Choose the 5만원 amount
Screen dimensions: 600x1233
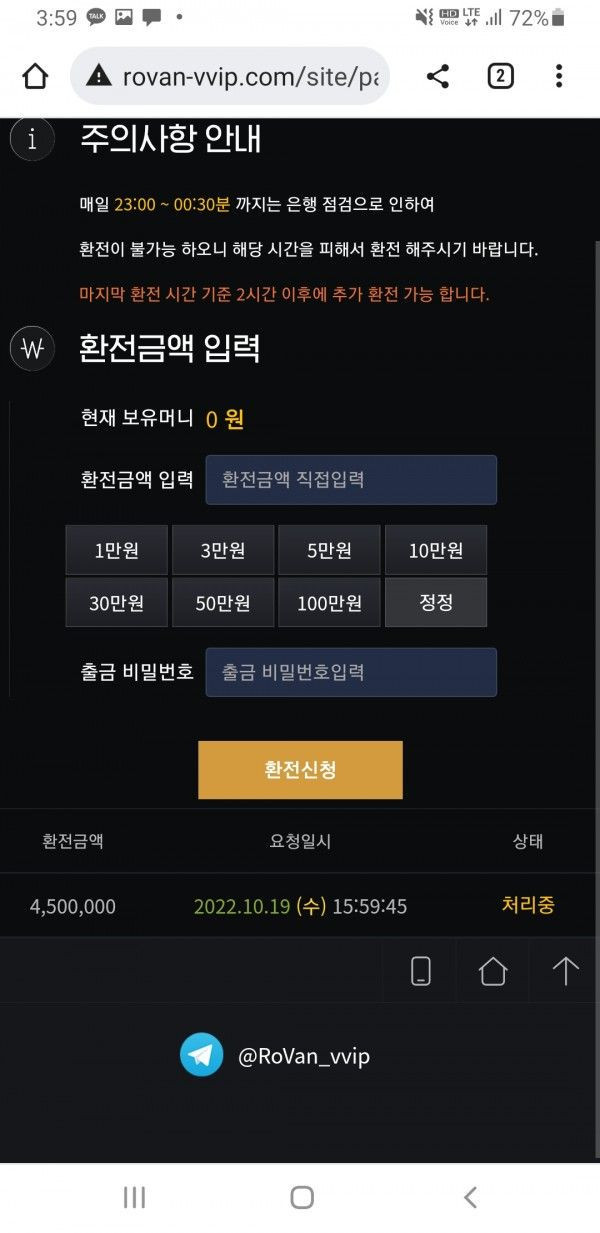point(329,550)
